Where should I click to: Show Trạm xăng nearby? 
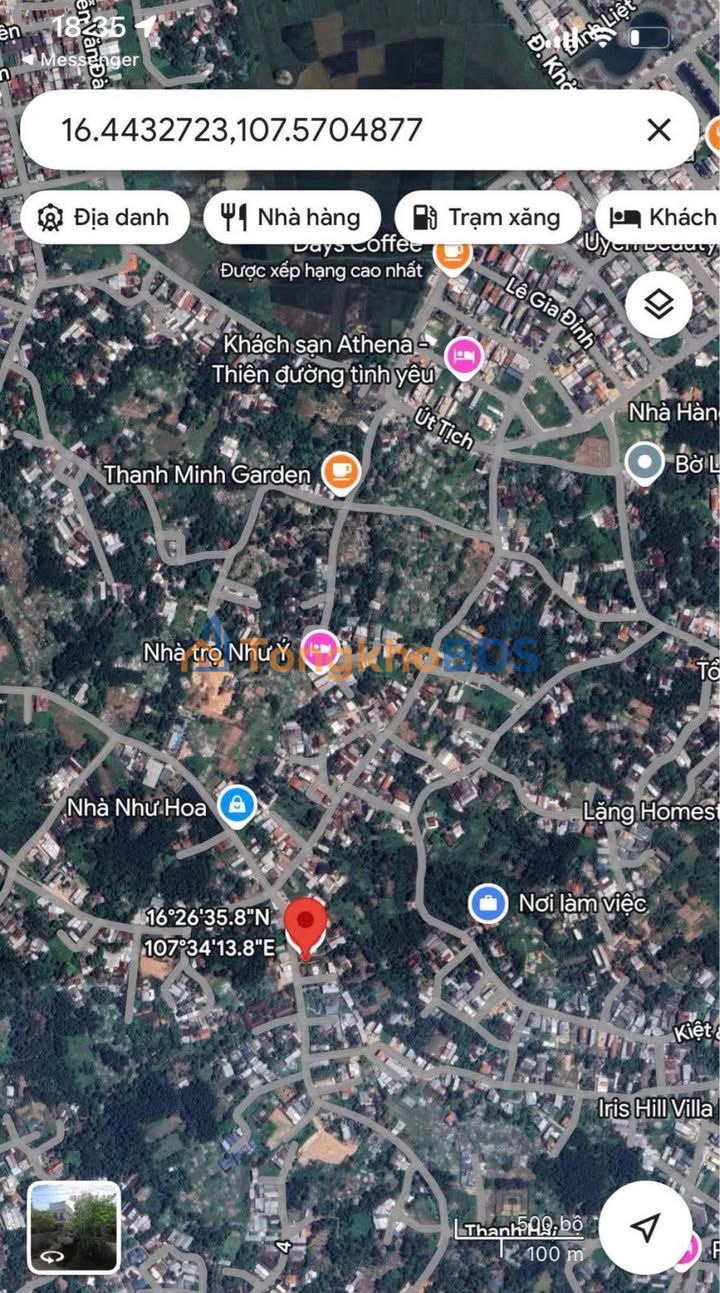click(488, 217)
